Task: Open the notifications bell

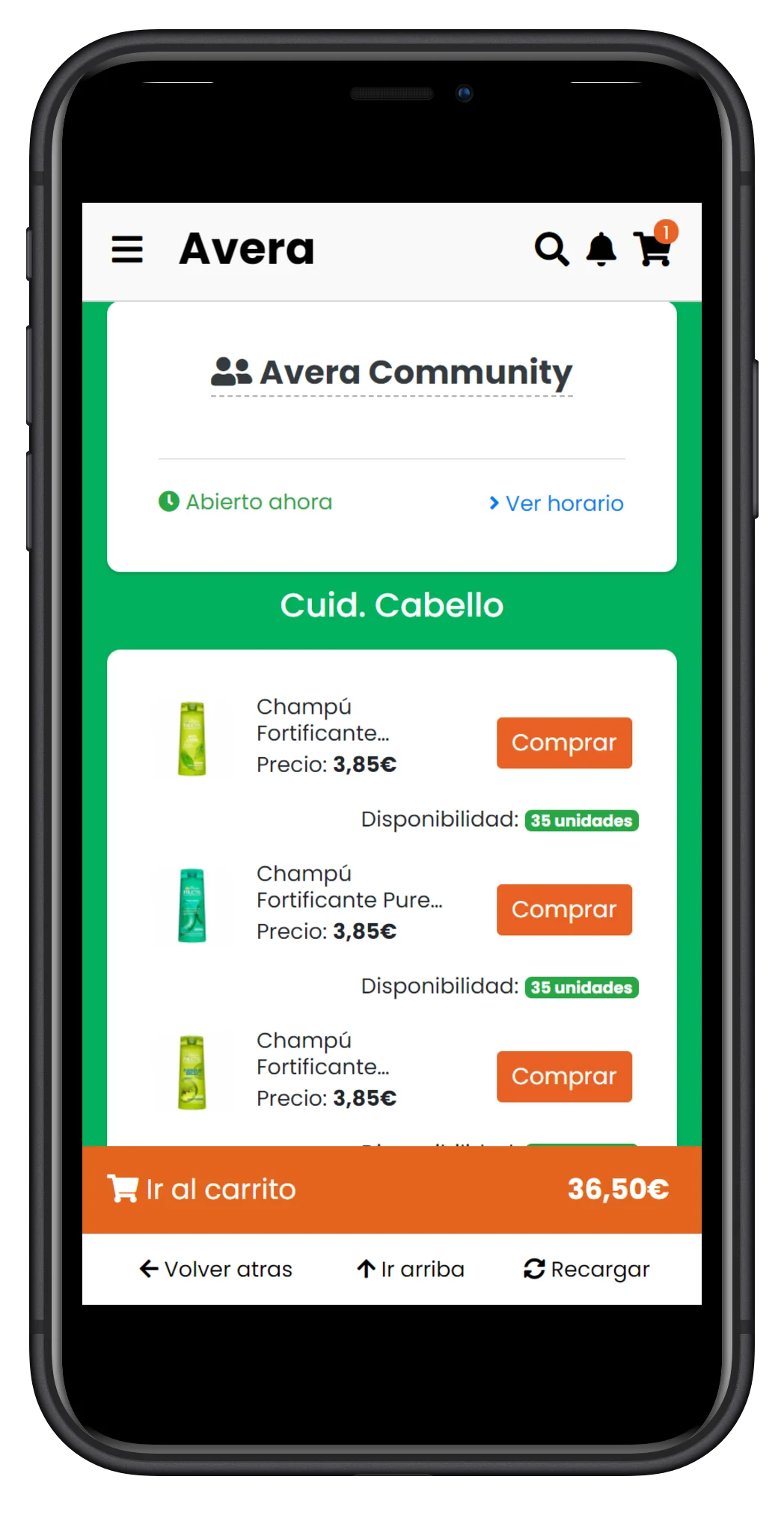Action: 601,249
